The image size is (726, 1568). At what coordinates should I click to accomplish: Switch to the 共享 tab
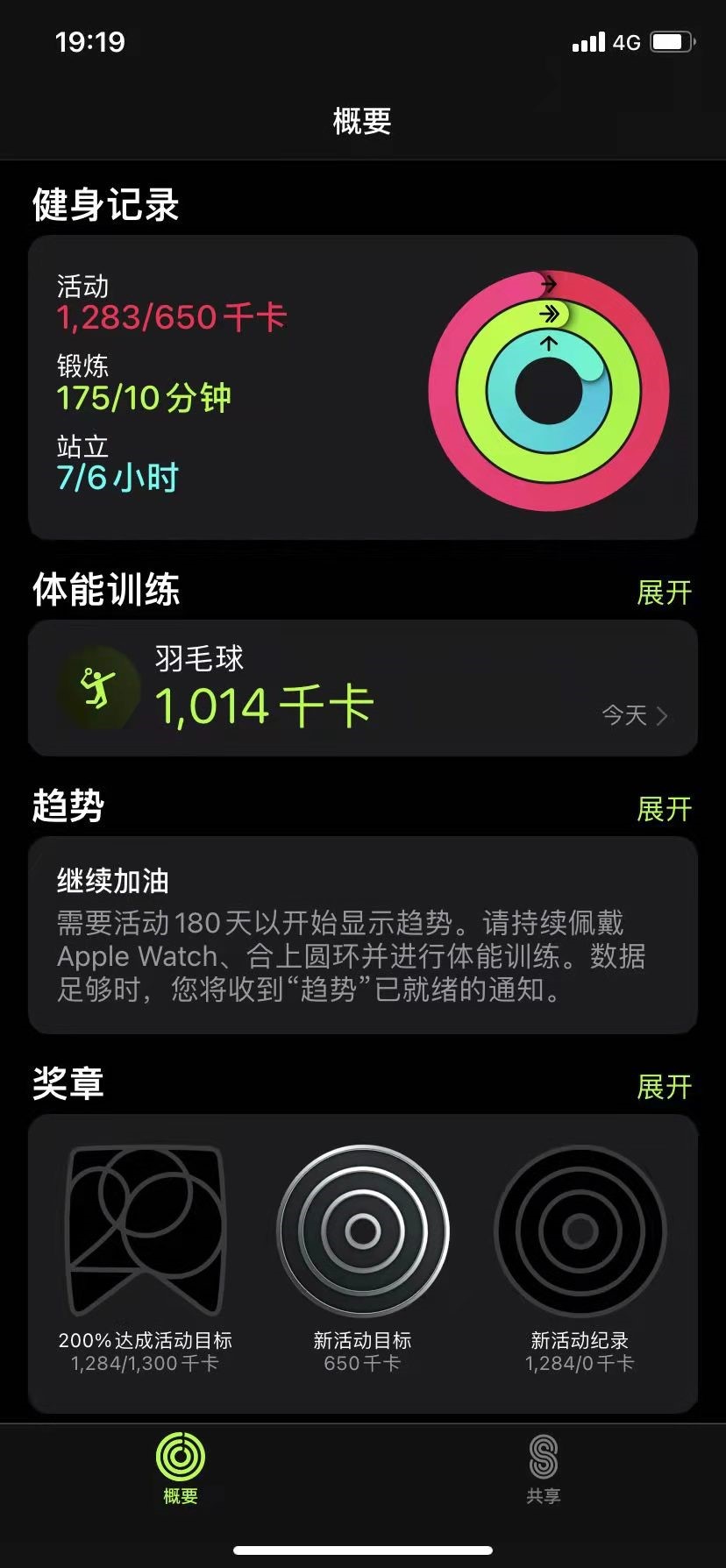point(544,1468)
